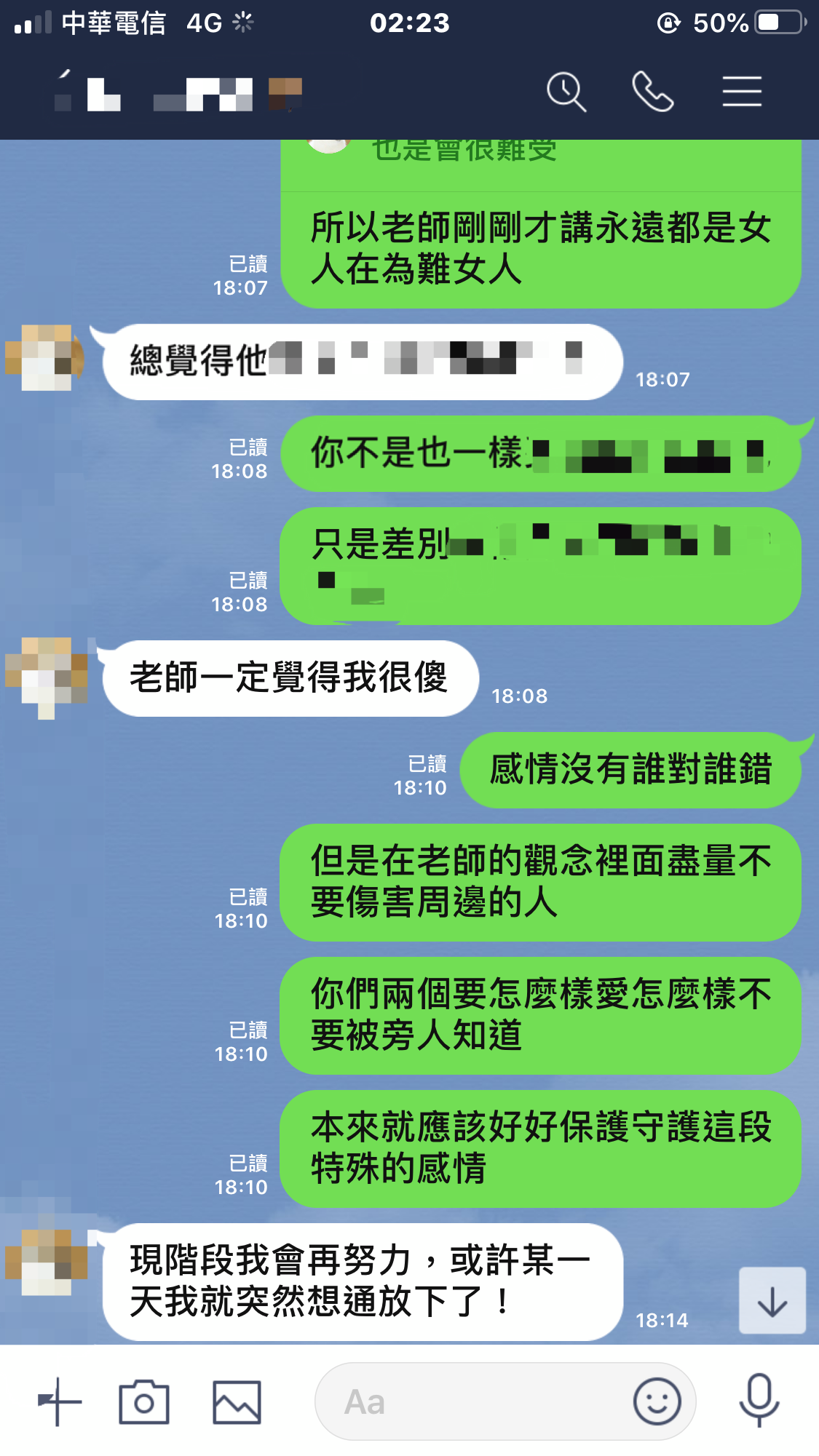This screenshot has width=819, height=1456.
Task: Open the emoji sticker picker
Action: coord(657,1401)
